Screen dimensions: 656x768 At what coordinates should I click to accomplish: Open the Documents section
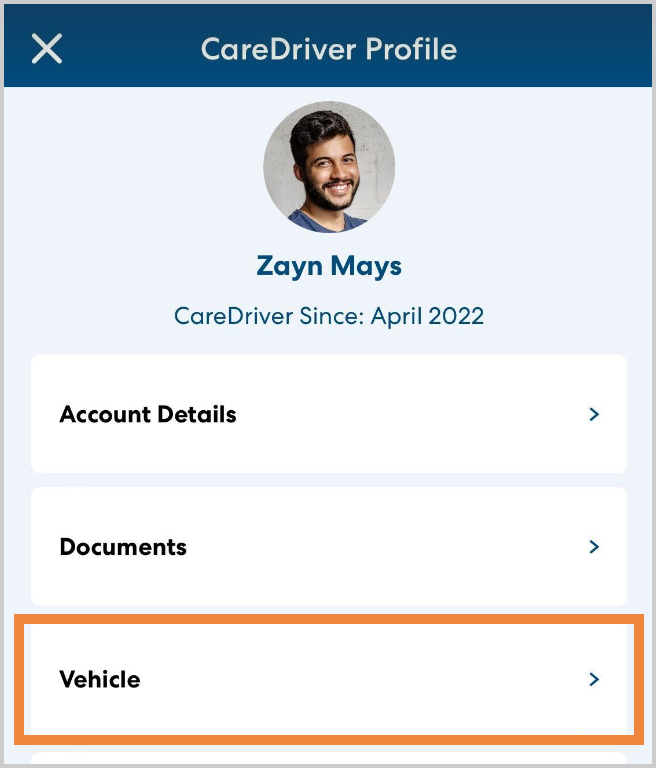pos(328,547)
